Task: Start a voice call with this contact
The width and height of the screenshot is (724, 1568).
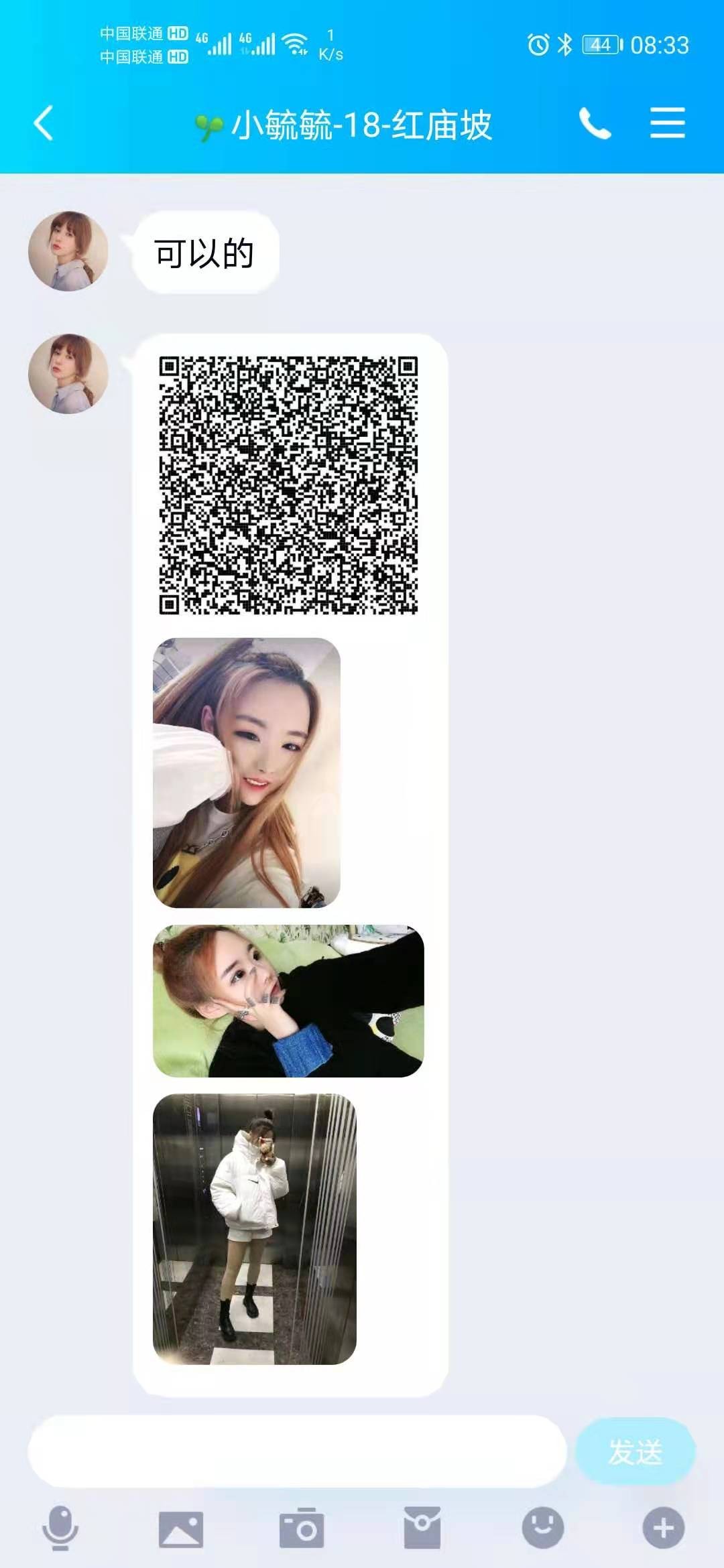Action: [x=595, y=124]
